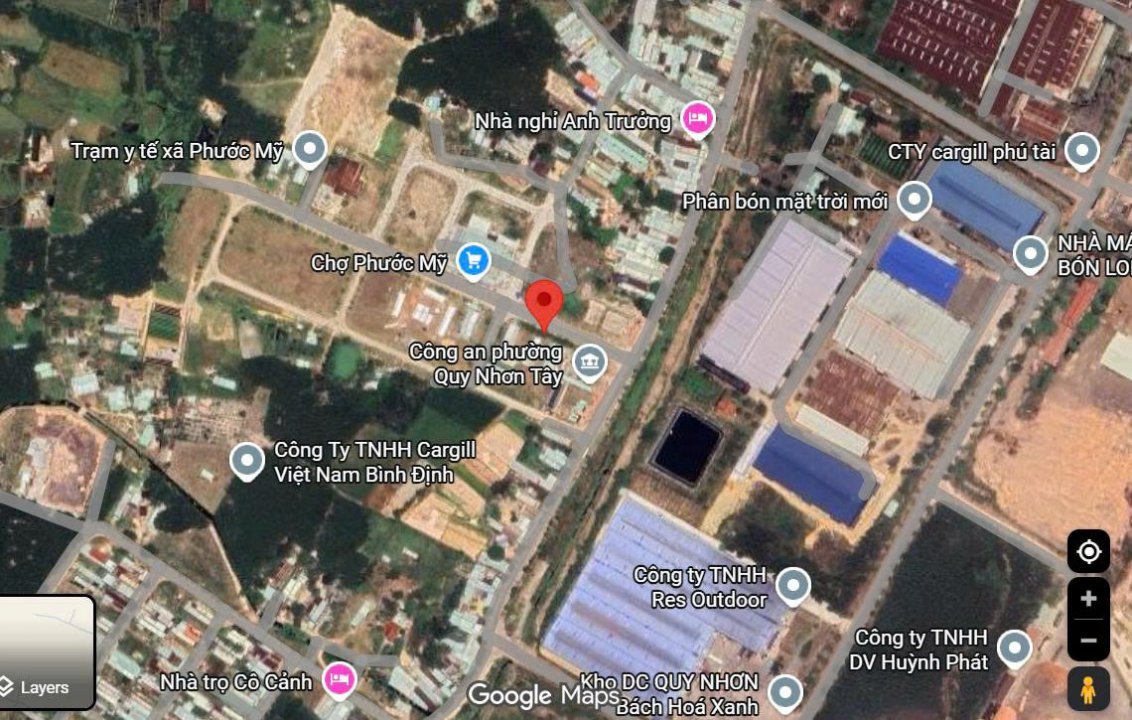This screenshot has width=1132, height=720.
Task: Open Street View pegman
Action: tap(1088, 689)
